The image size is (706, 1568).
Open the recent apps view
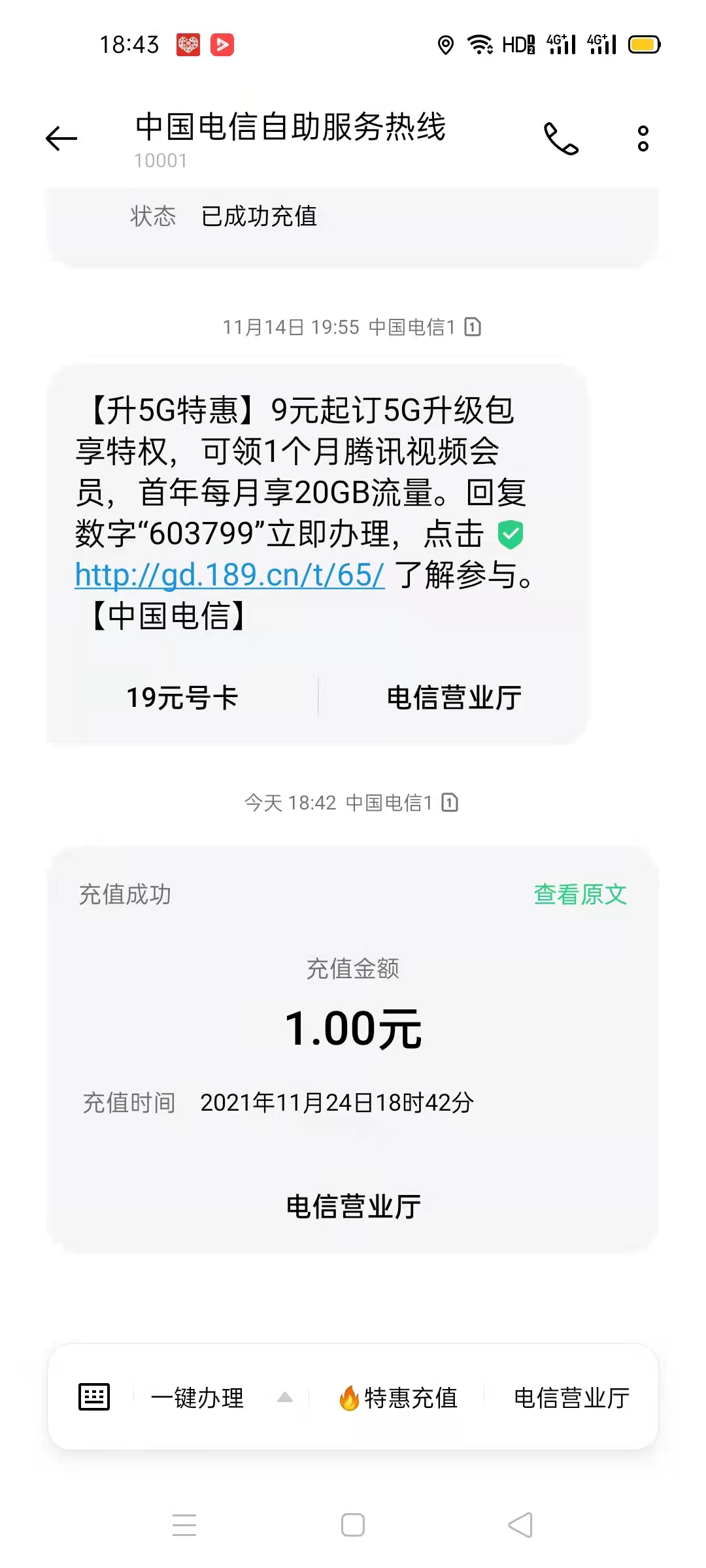tap(184, 1525)
